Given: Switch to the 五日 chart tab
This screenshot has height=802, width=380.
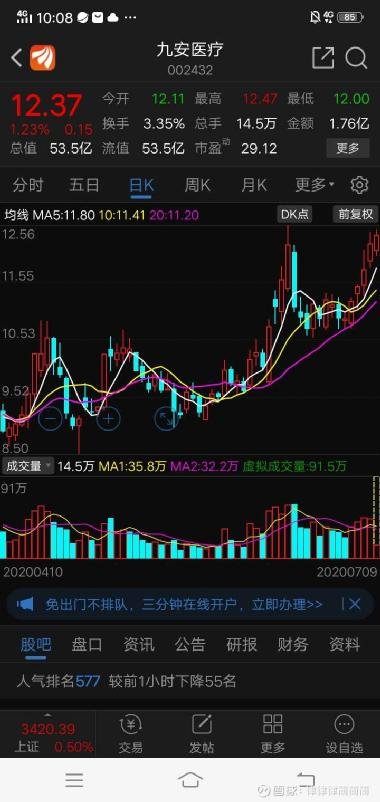Looking at the screenshot, I should coord(84,185).
